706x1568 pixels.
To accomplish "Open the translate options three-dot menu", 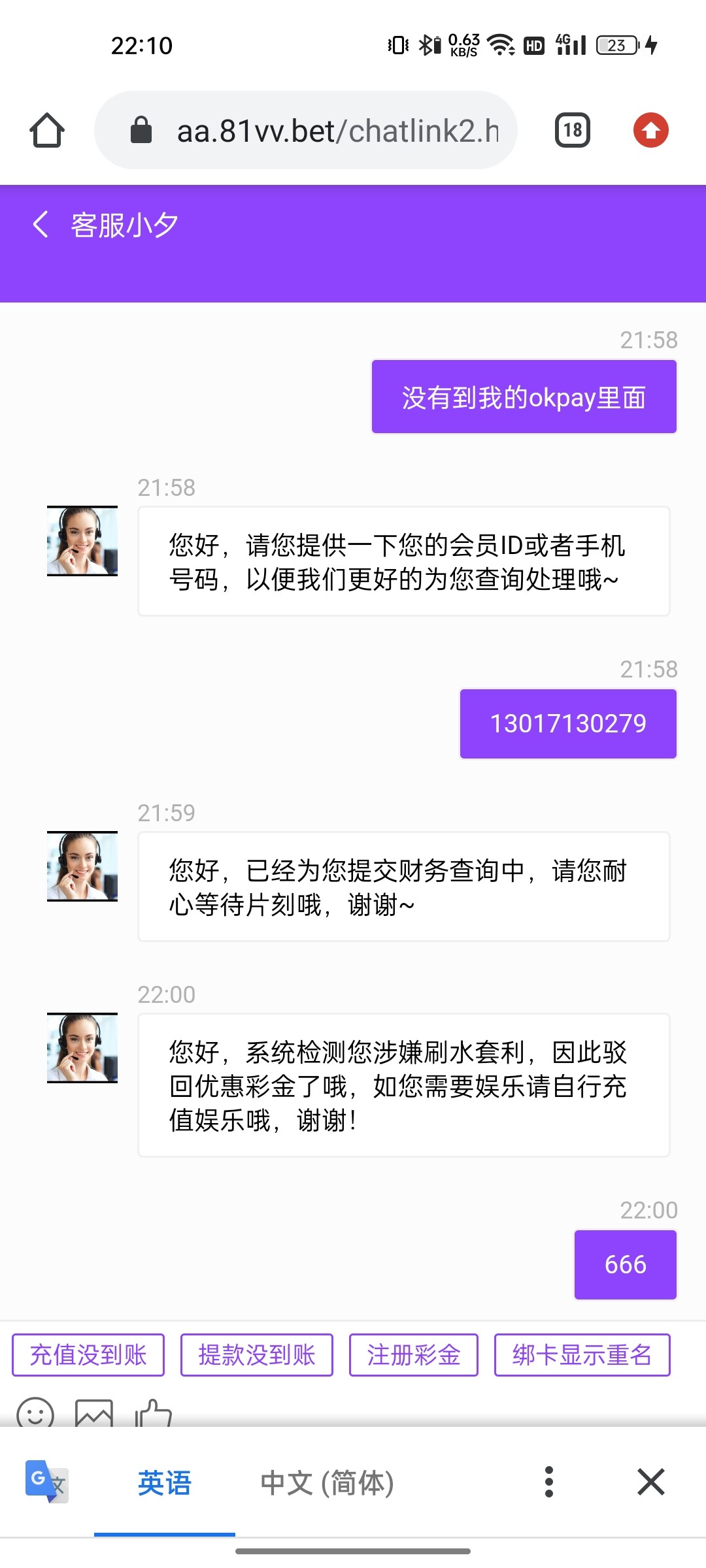I will point(548,1483).
